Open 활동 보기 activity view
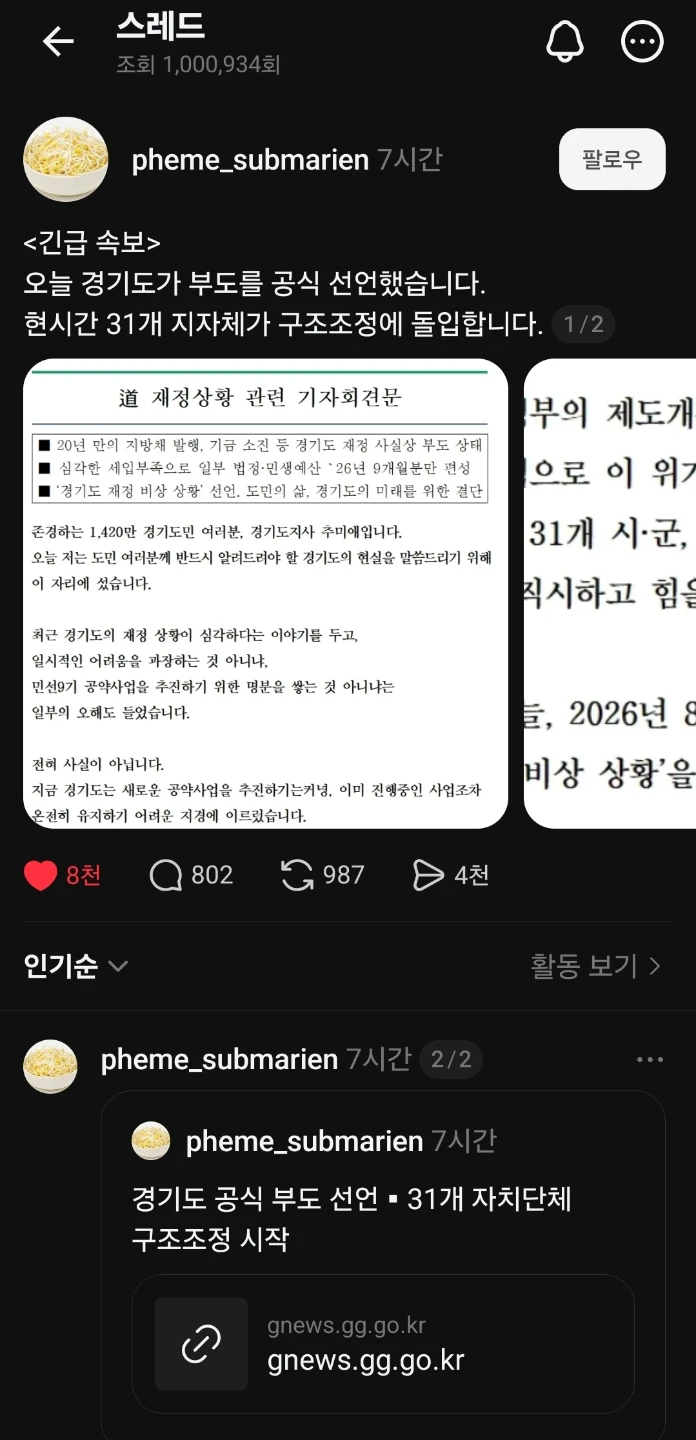Screen dimensions: 696x1440 (596, 966)
